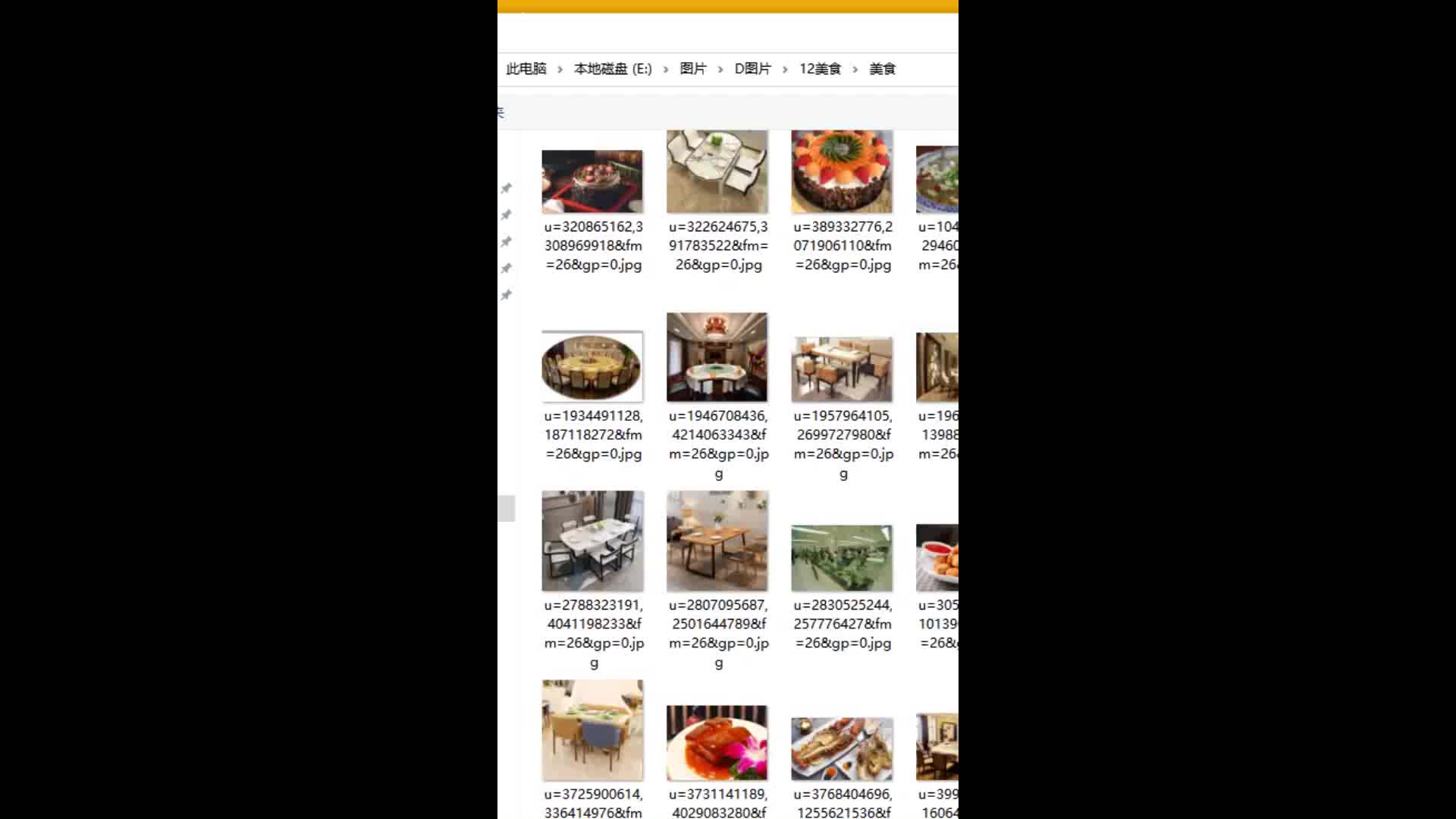Open file u=3725900614 dining chairs image
The width and height of the screenshot is (1456, 819).
pyautogui.click(x=592, y=730)
